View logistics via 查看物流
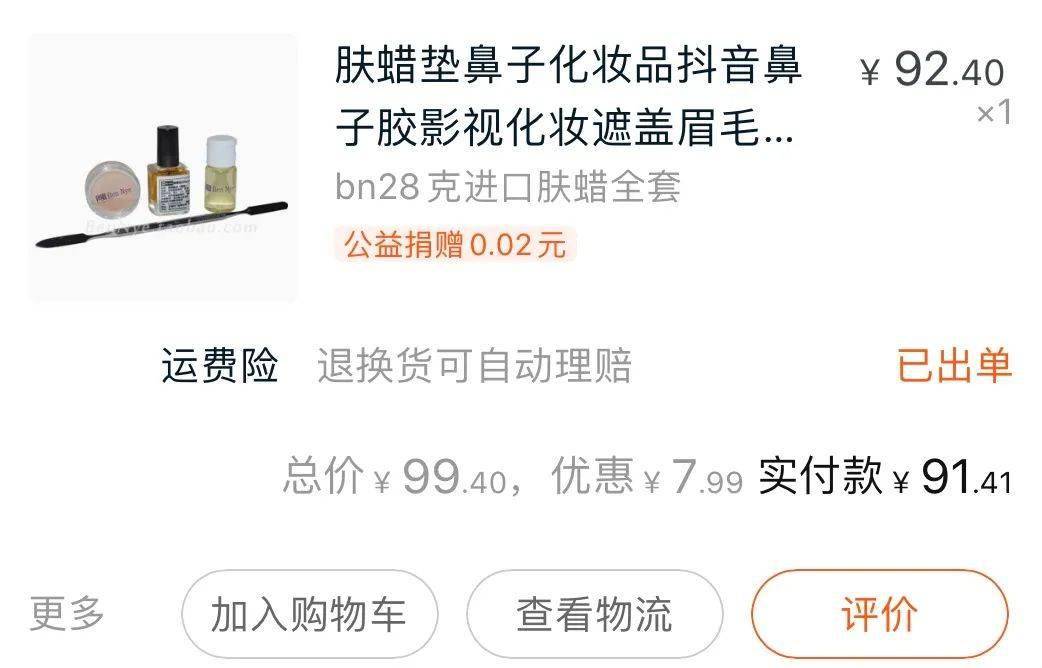1042x668 pixels. point(594,614)
